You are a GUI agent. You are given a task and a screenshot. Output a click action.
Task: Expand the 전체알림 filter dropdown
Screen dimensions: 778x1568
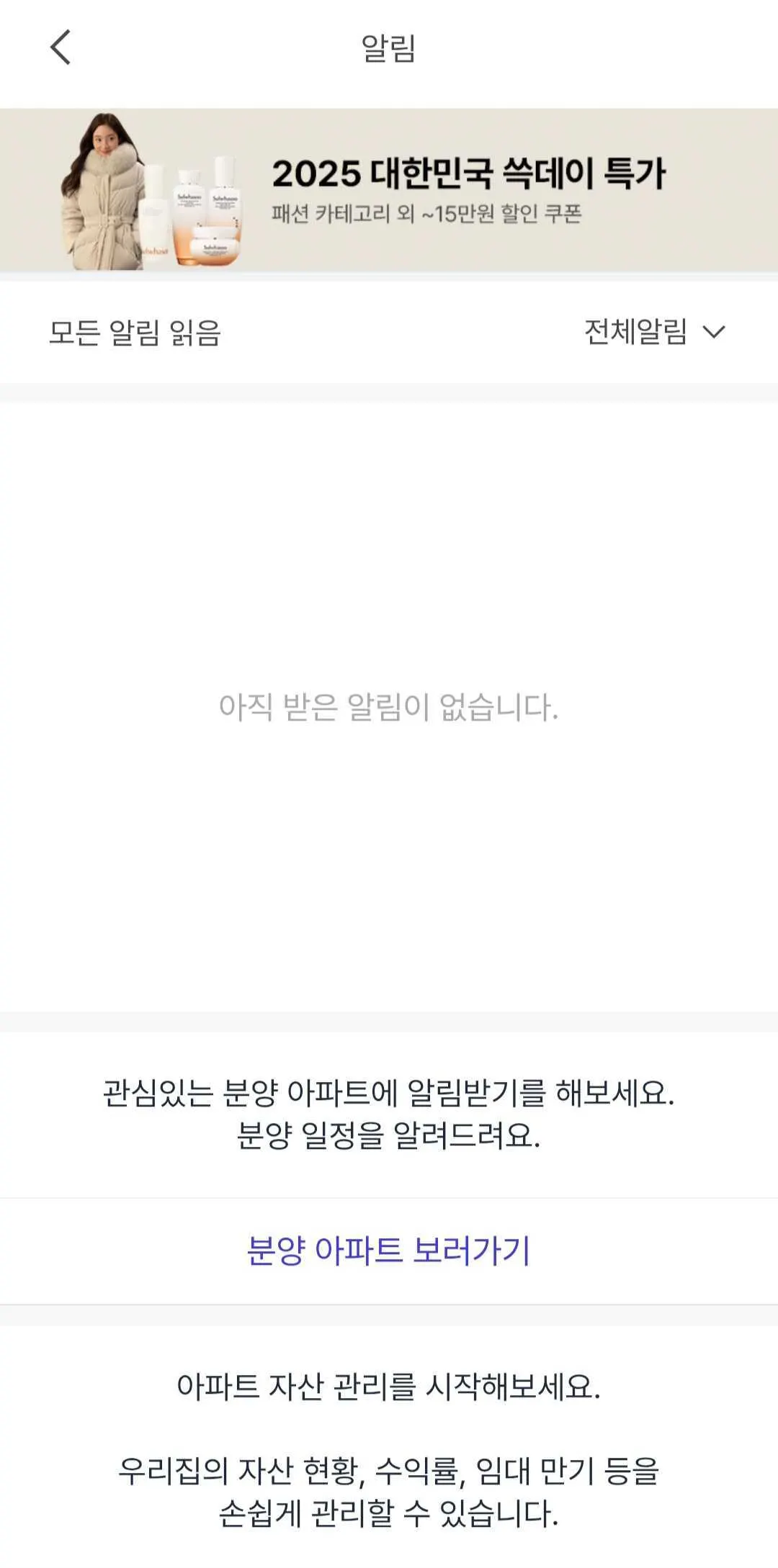(x=654, y=332)
